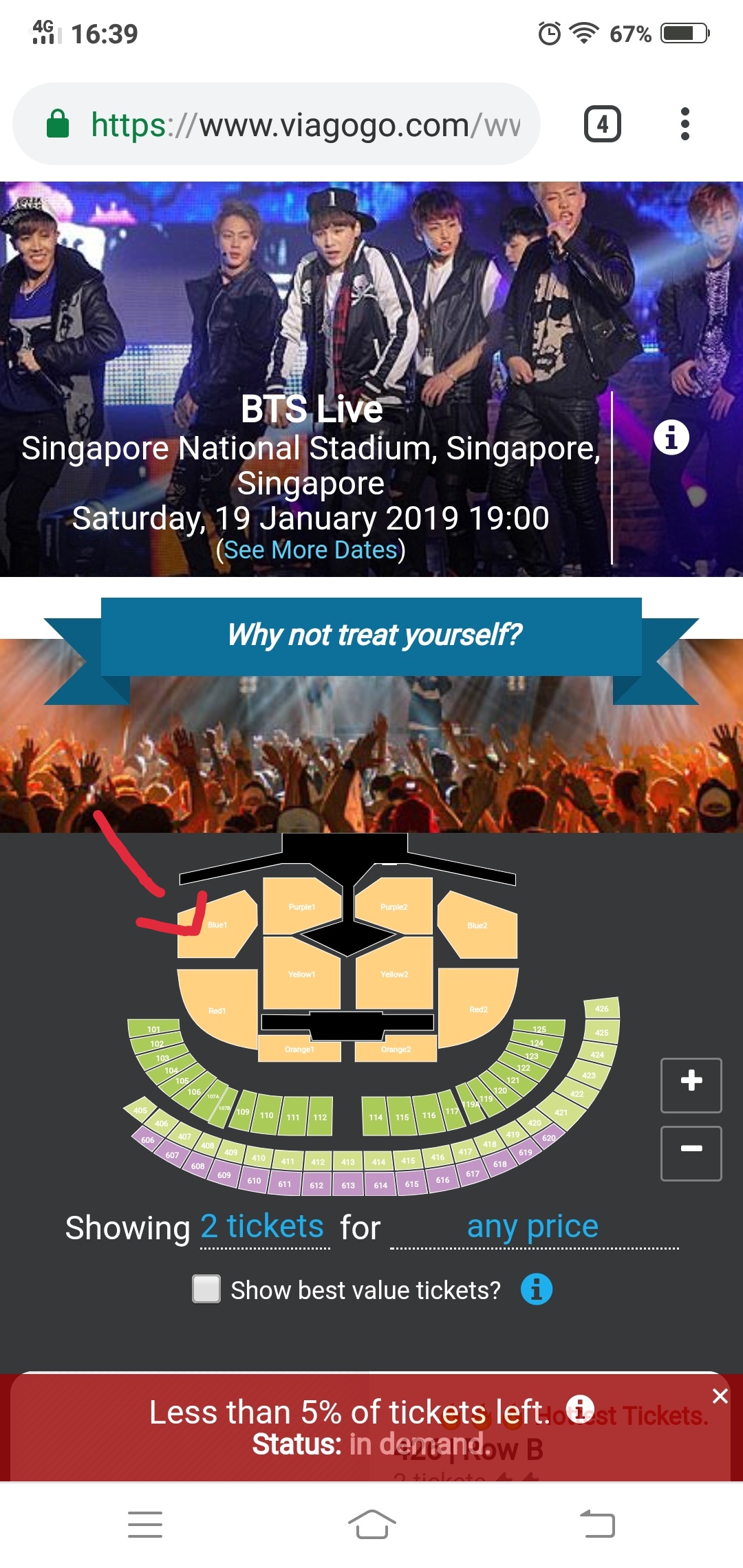This screenshot has height=1568, width=743.
Task: Enable Show best value tickets checkbox
Action: 206,1289
